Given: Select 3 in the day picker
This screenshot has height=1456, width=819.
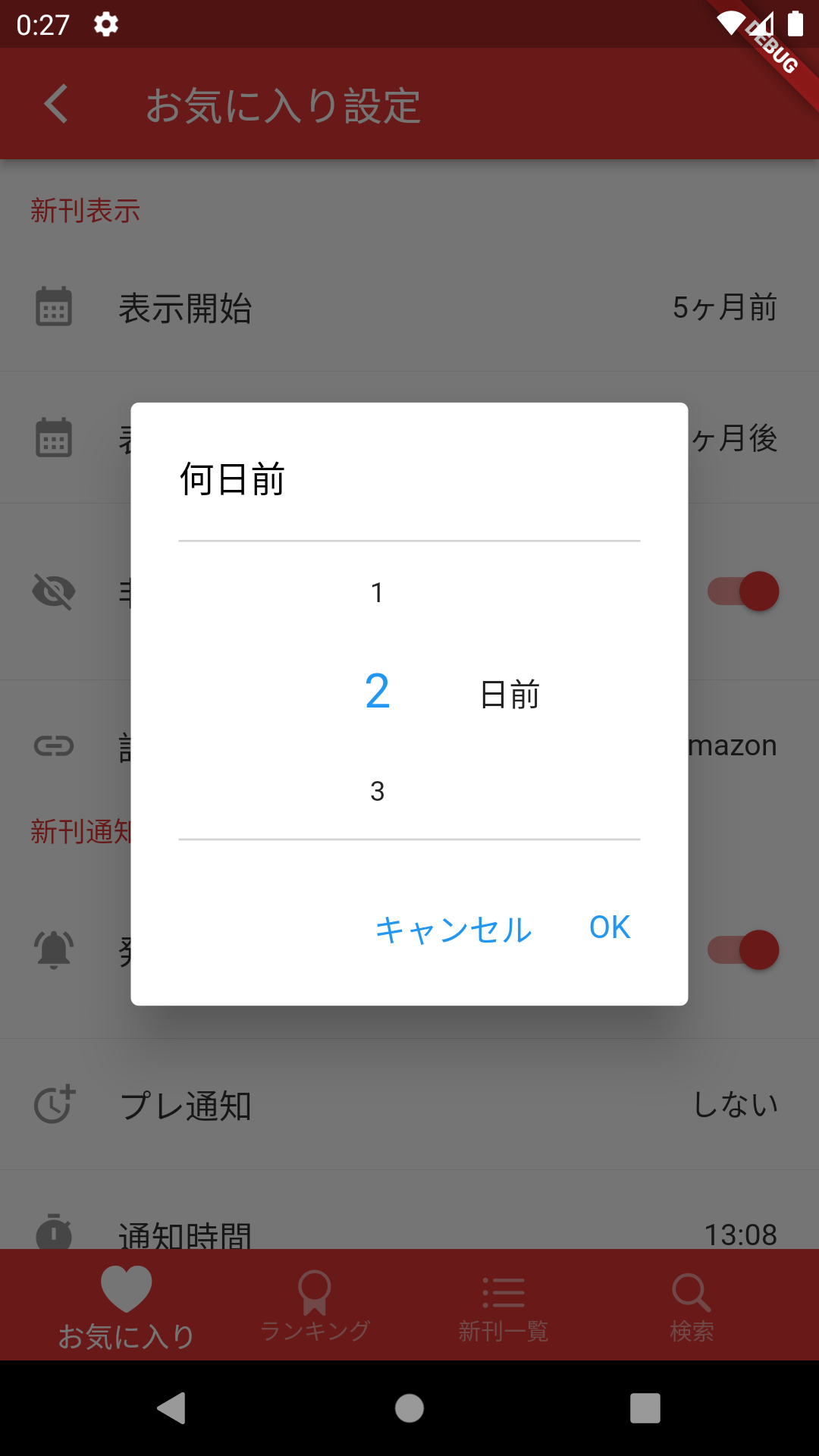Looking at the screenshot, I should pyautogui.click(x=377, y=792).
